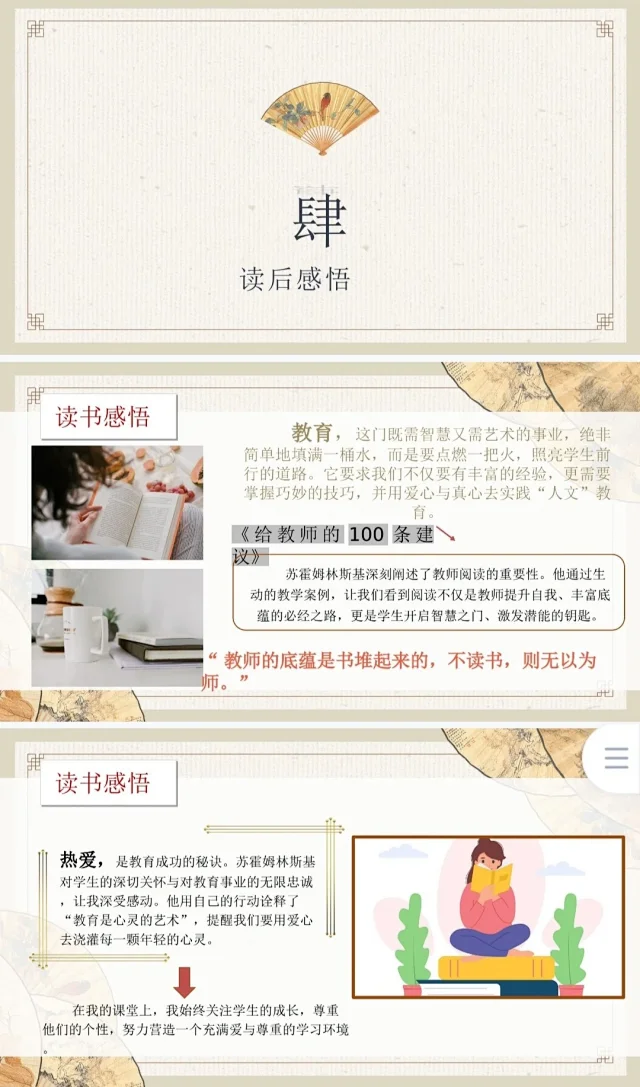Open the floating menu button
The width and height of the screenshot is (640, 1087).
point(616,759)
